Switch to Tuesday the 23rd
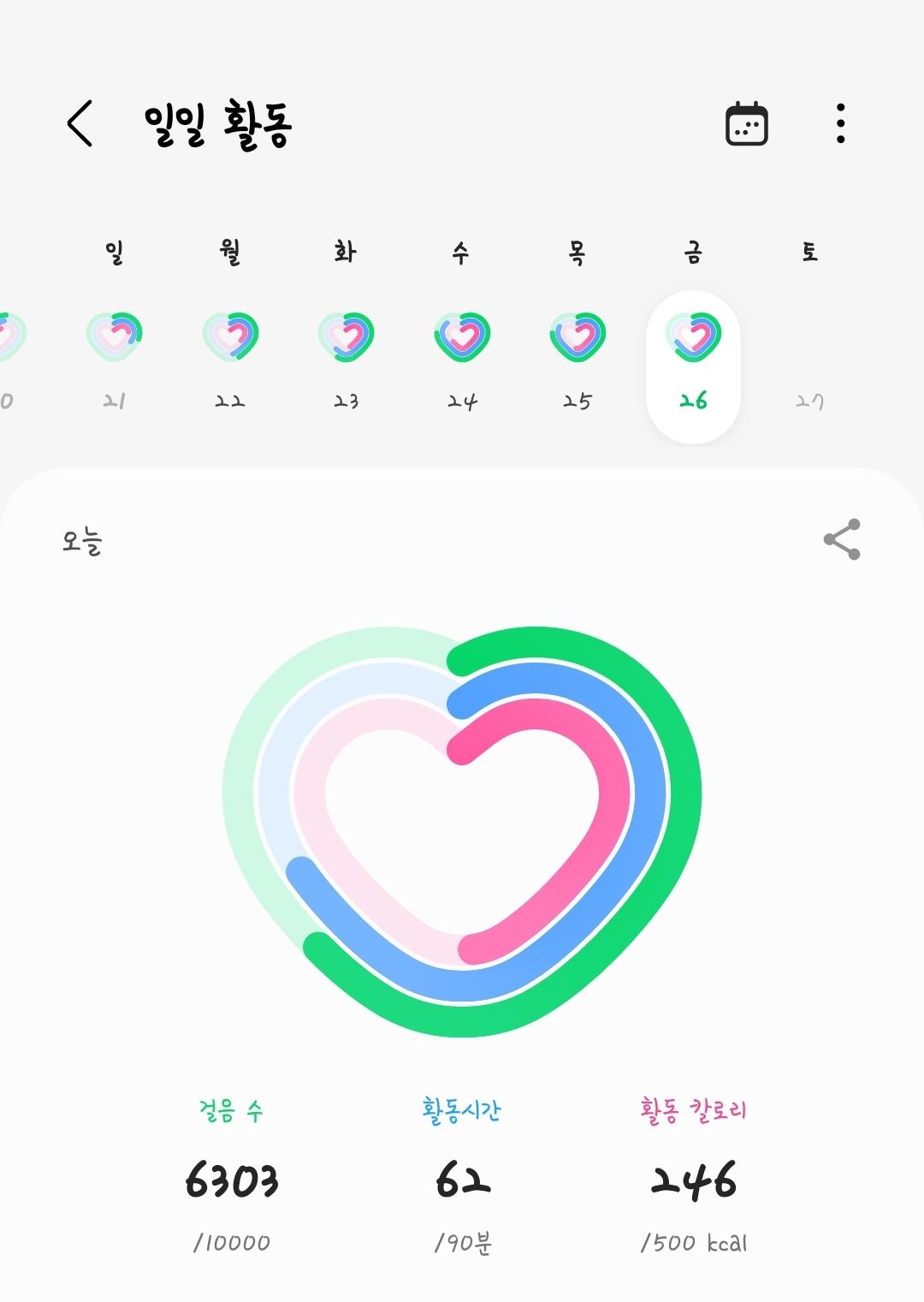This screenshot has width=924, height=1302. pyautogui.click(x=346, y=360)
